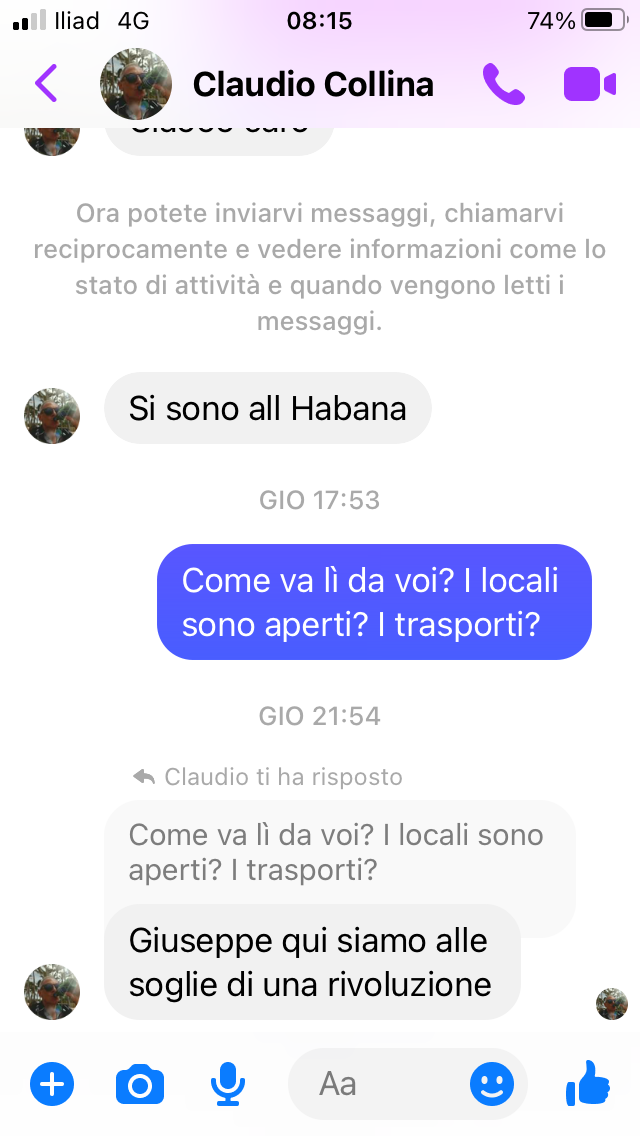Screen dimensions: 640x1136
Task: Tap the quoted reply 'Come va lì da voi?'
Action: coord(338,852)
